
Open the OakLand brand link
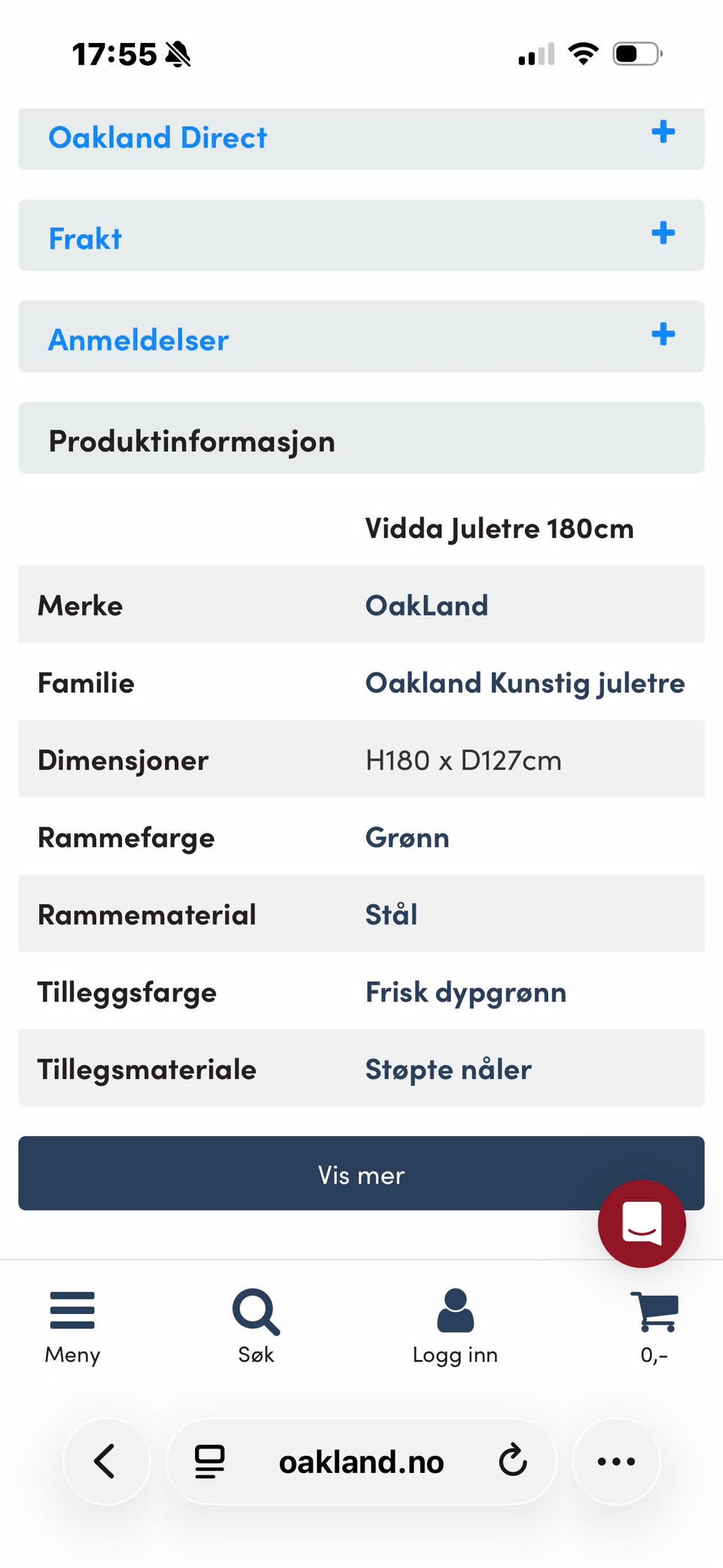(x=426, y=605)
